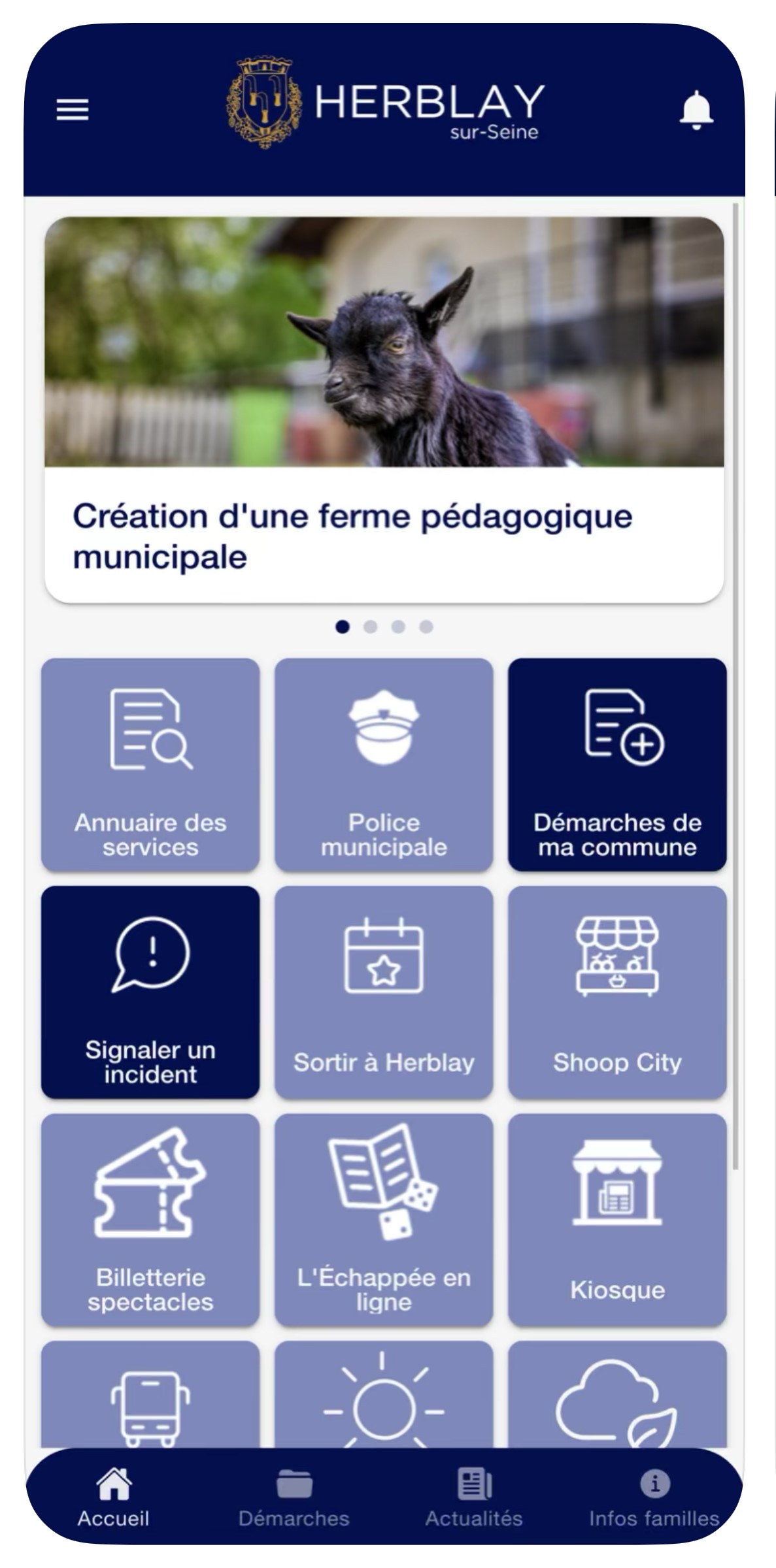Open the notifications bell
This screenshot has width=776, height=1568.
click(x=696, y=110)
